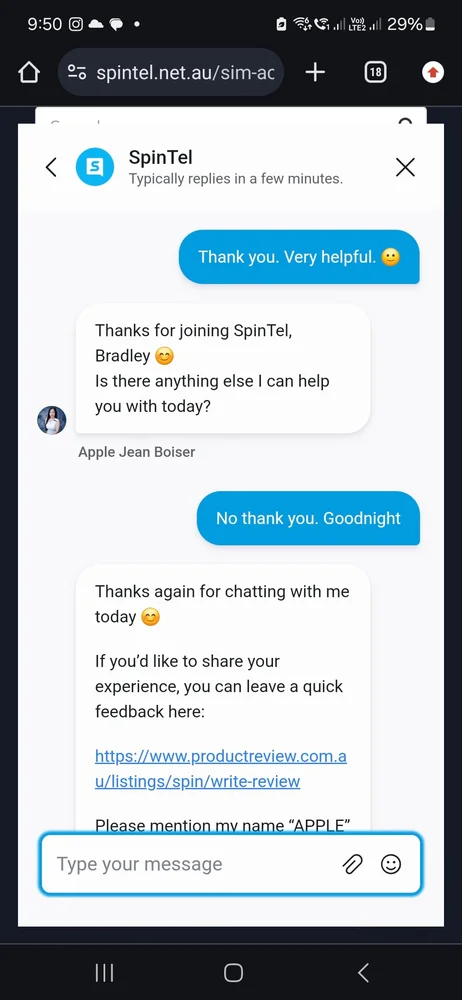Select the spintel.net.au address bar
Screen dimensions: 462x1000
pos(171,73)
